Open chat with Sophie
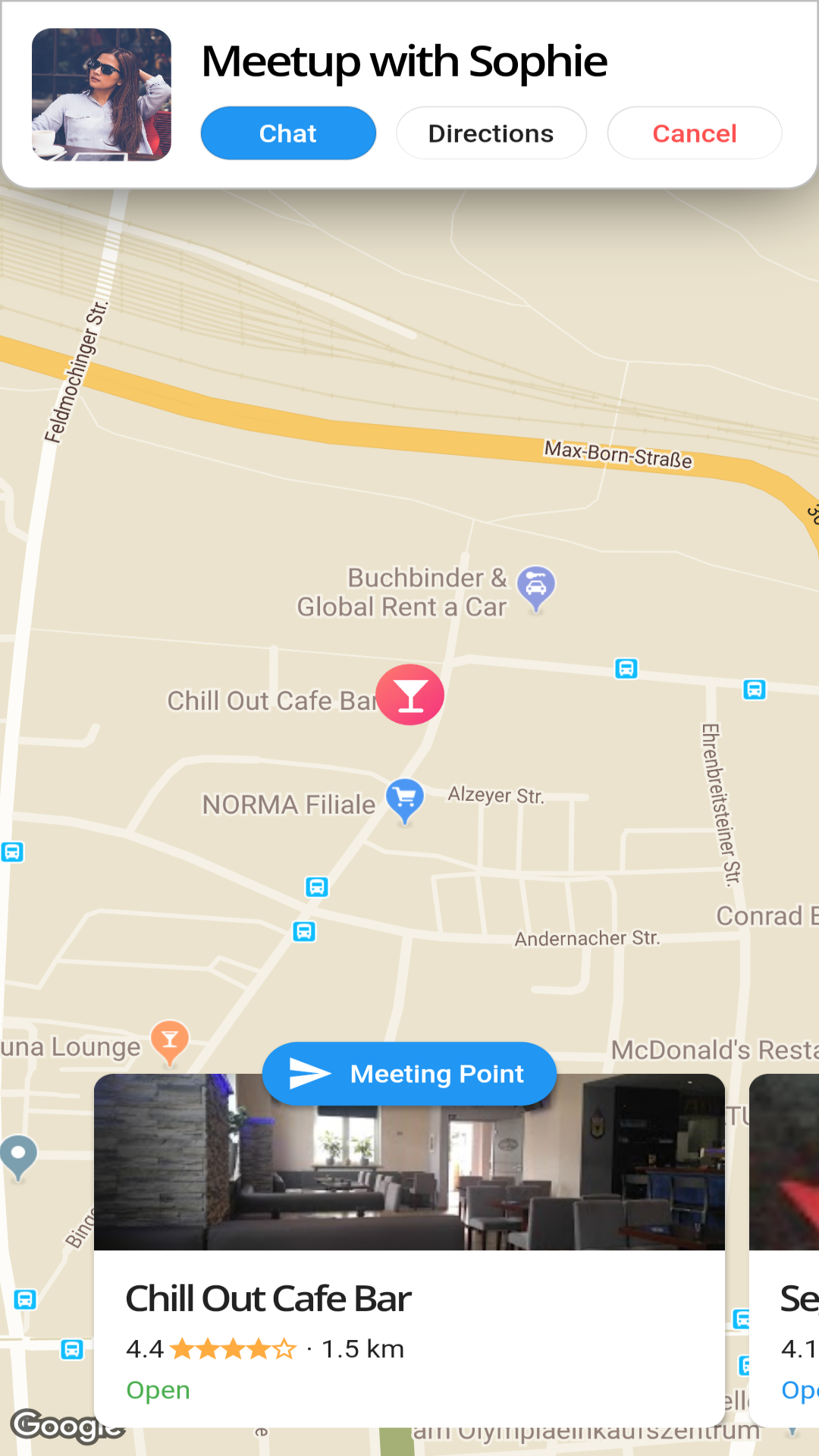 pos(288,133)
